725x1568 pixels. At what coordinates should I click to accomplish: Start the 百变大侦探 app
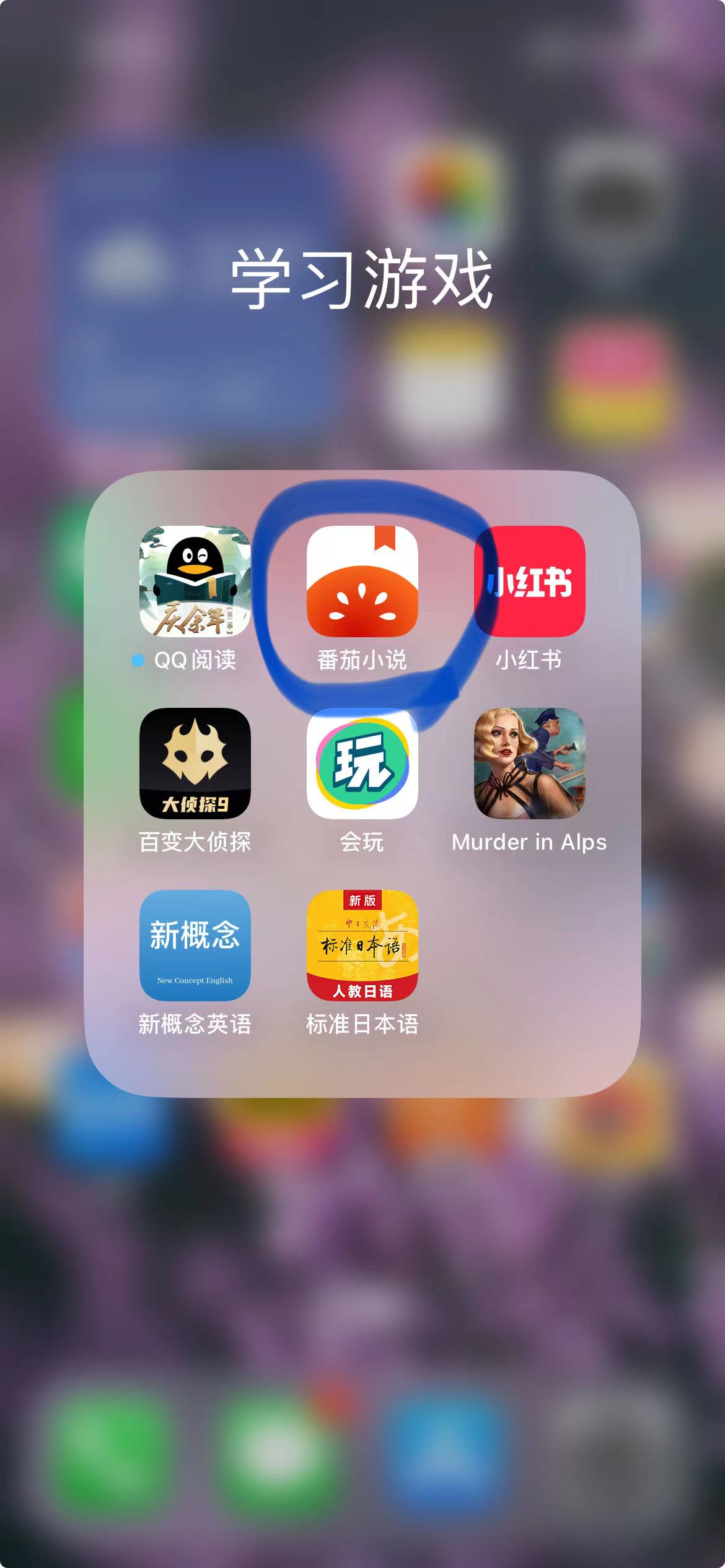click(195, 763)
